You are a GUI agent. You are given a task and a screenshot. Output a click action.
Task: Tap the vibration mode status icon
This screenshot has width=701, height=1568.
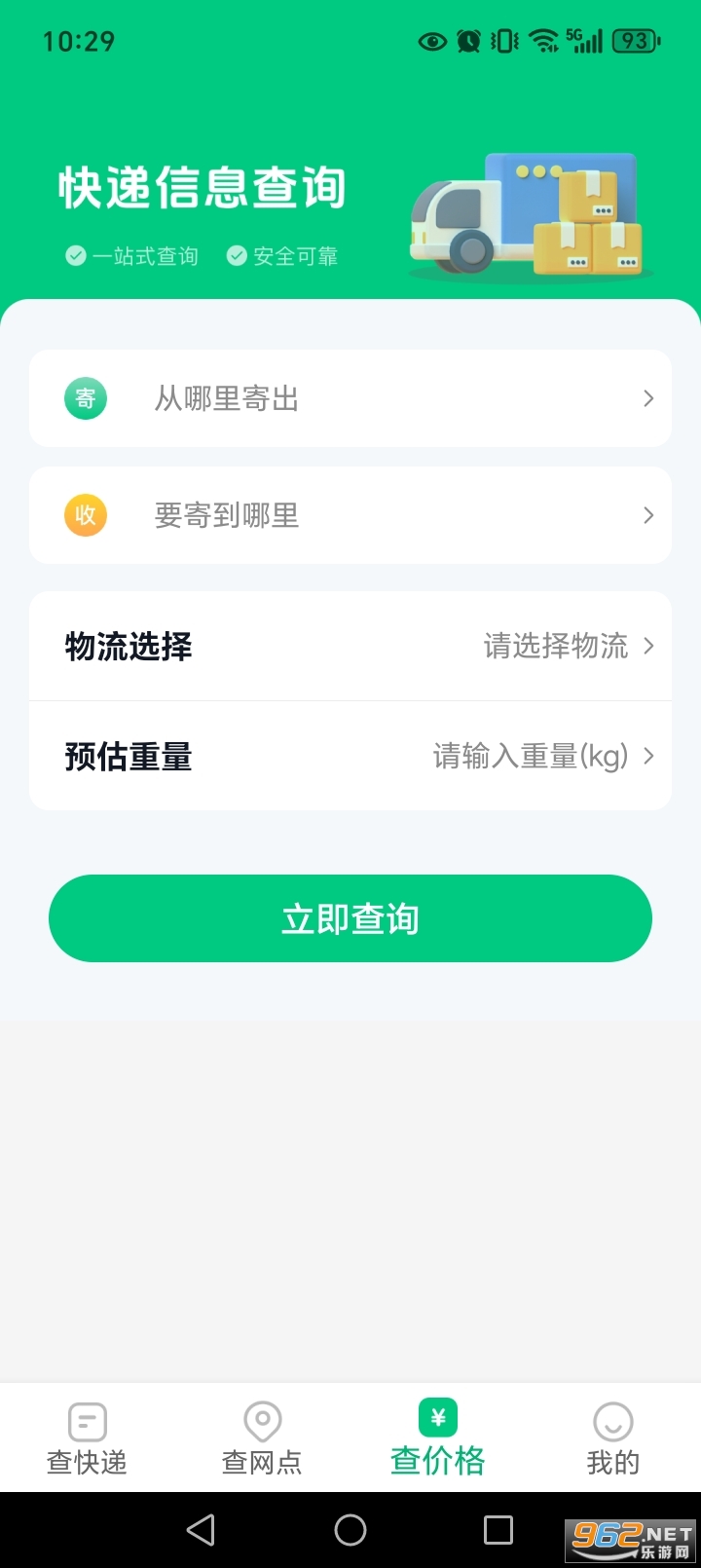[502, 41]
